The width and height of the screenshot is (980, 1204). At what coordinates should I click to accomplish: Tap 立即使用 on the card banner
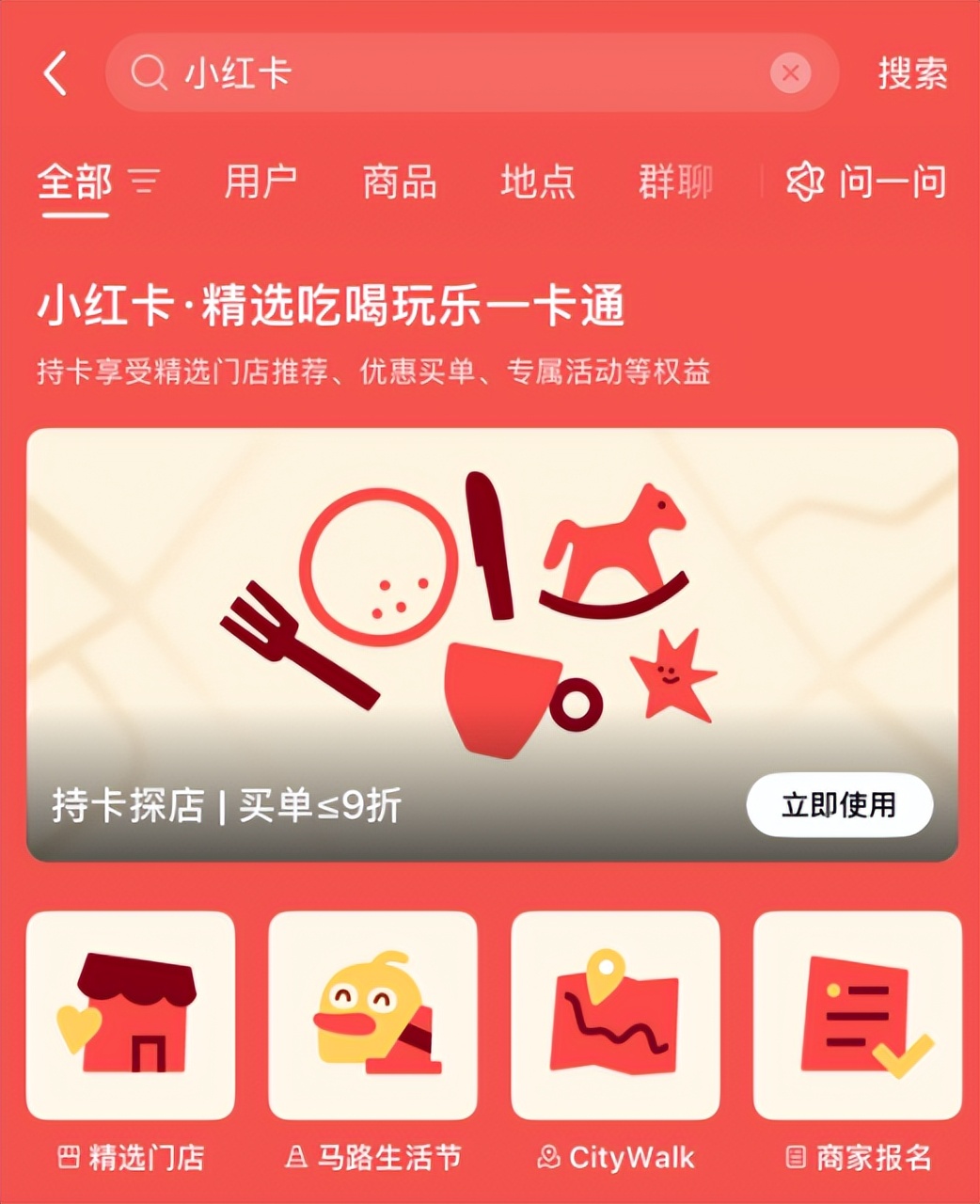click(839, 805)
